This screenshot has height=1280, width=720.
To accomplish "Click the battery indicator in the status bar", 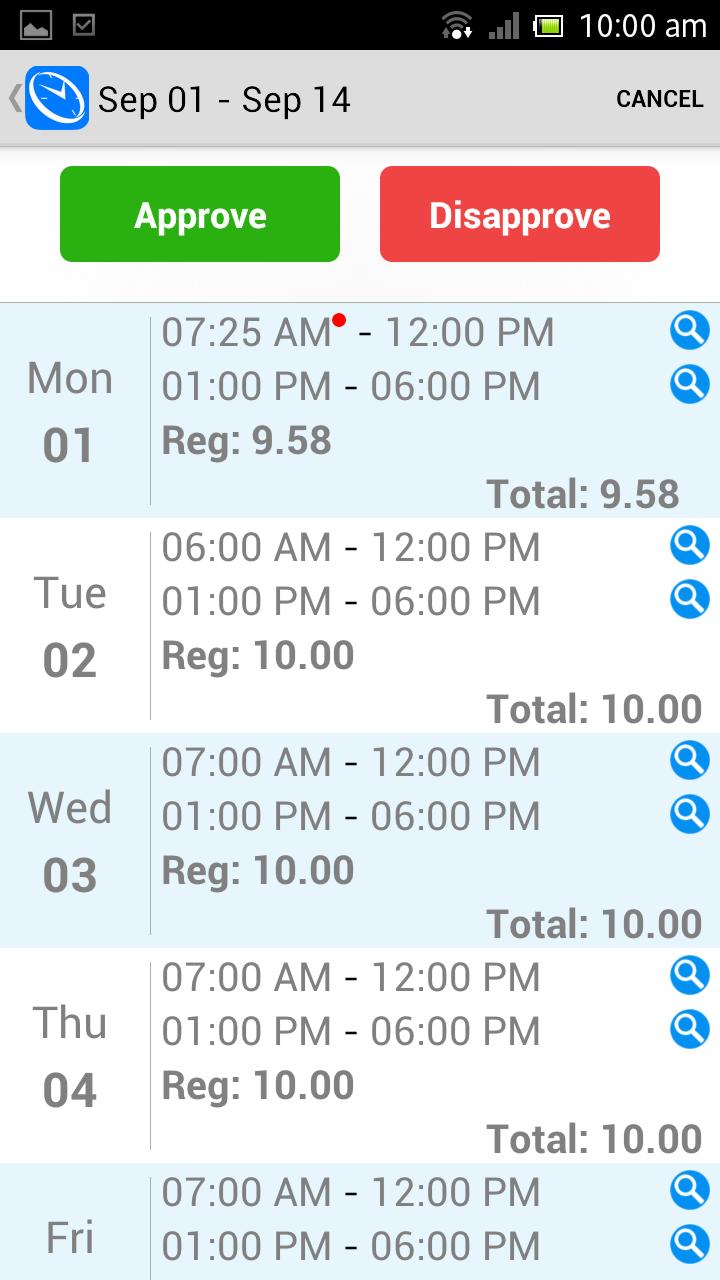I will point(549,24).
